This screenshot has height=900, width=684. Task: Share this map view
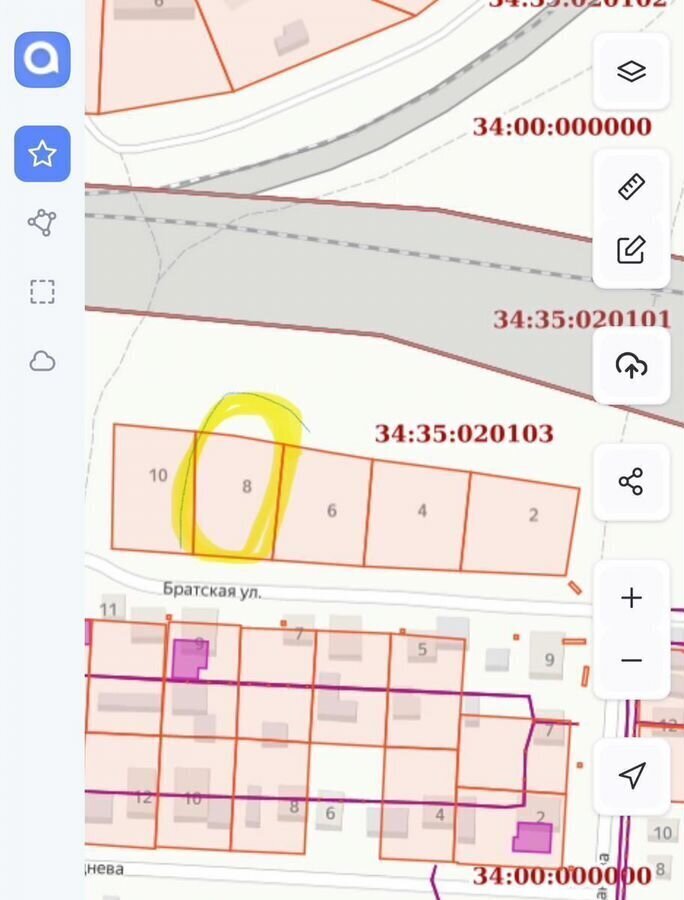(x=631, y=482)
